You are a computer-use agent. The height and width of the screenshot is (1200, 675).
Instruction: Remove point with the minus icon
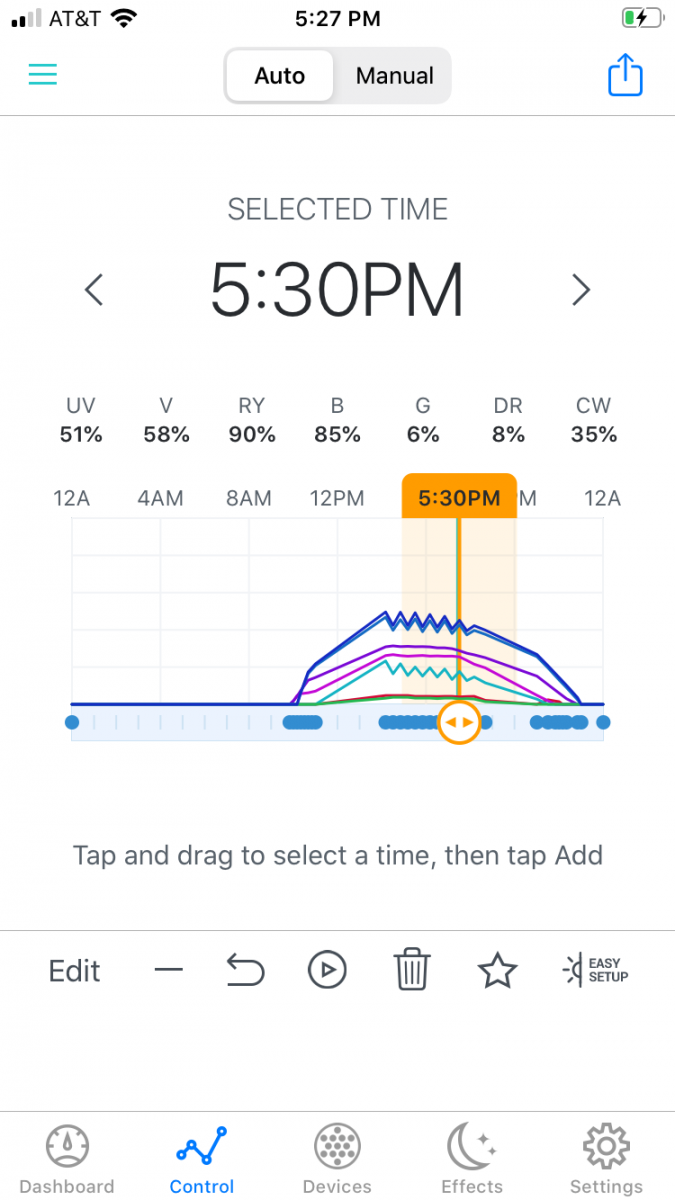click(x=169, y=970)
